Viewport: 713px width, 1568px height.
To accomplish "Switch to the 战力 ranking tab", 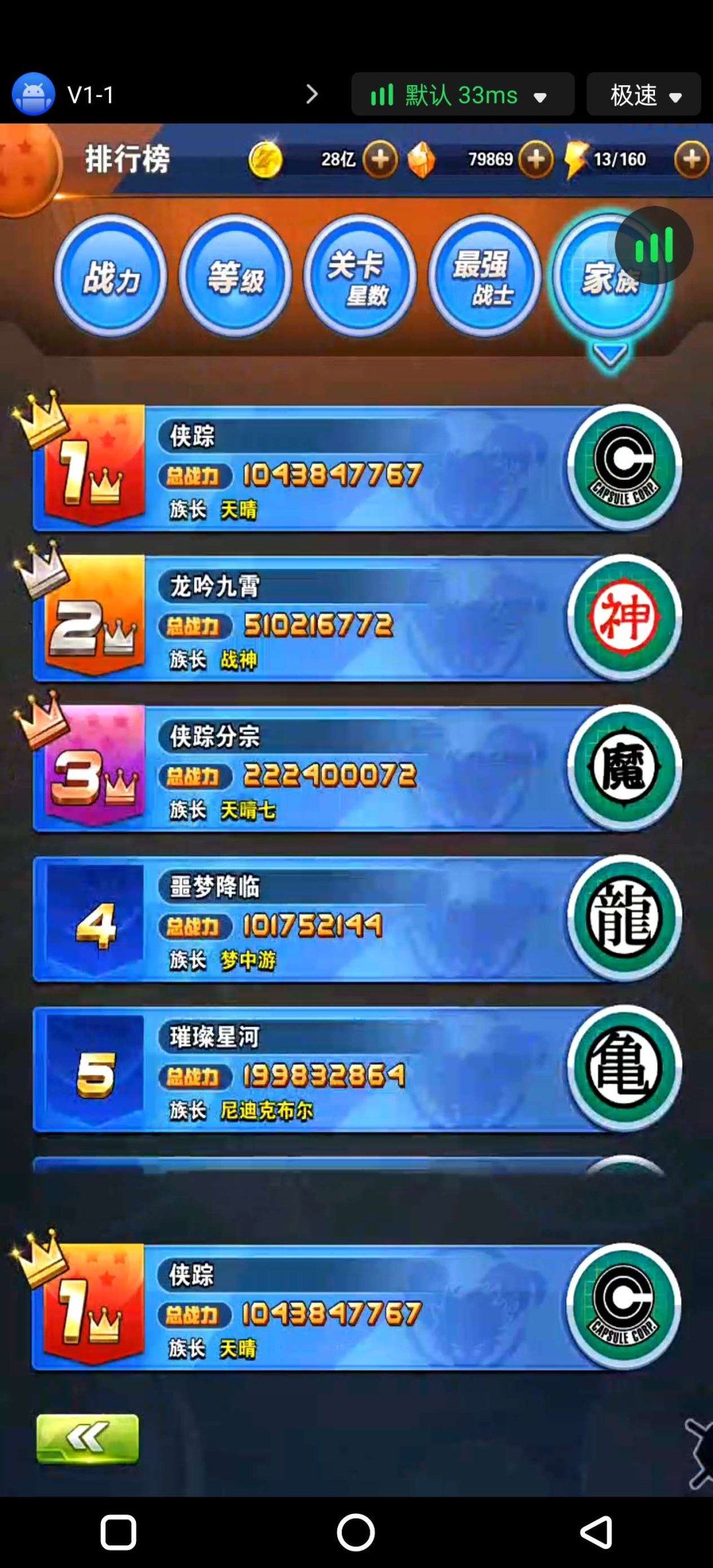I will (112, 277).
